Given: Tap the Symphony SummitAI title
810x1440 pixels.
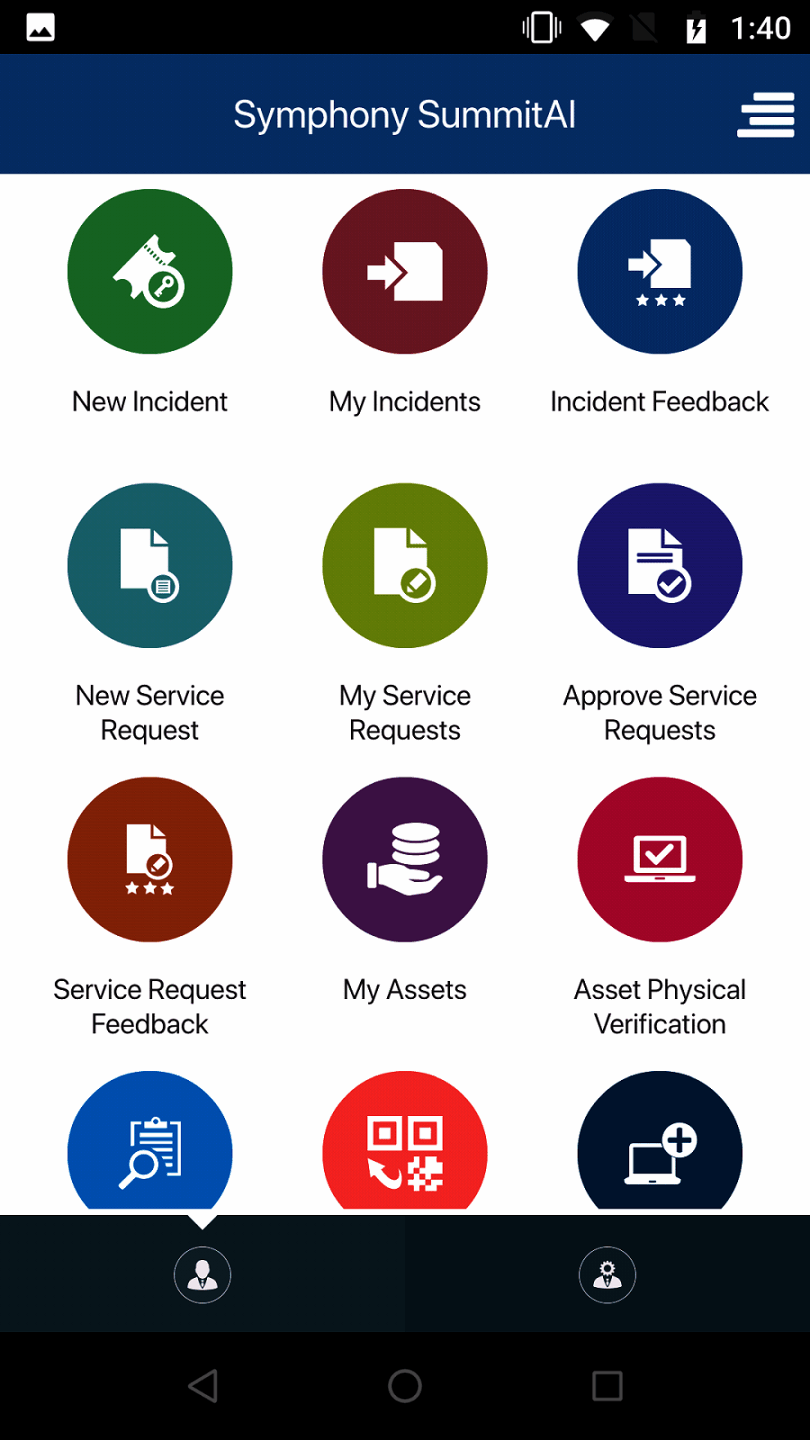Looking at the screenshot, I should click(x=404, y=114).
